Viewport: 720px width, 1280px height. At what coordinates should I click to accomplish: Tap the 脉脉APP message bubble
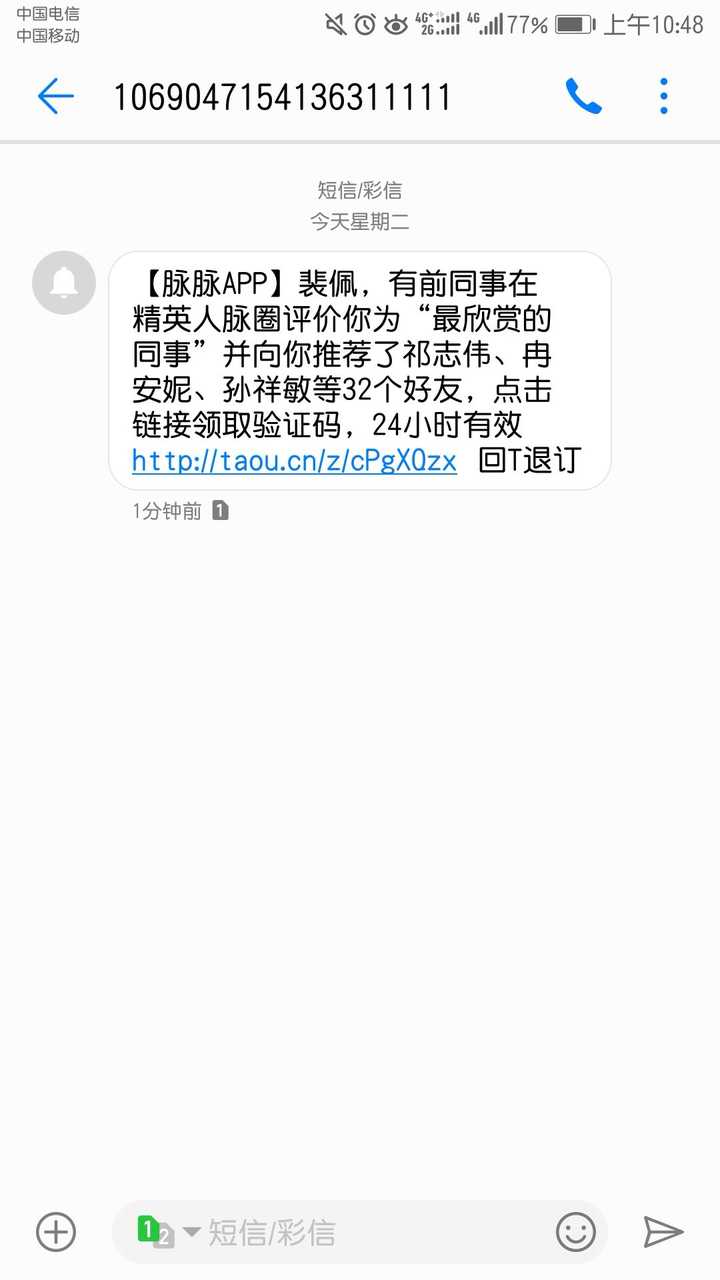coord(360,371)
